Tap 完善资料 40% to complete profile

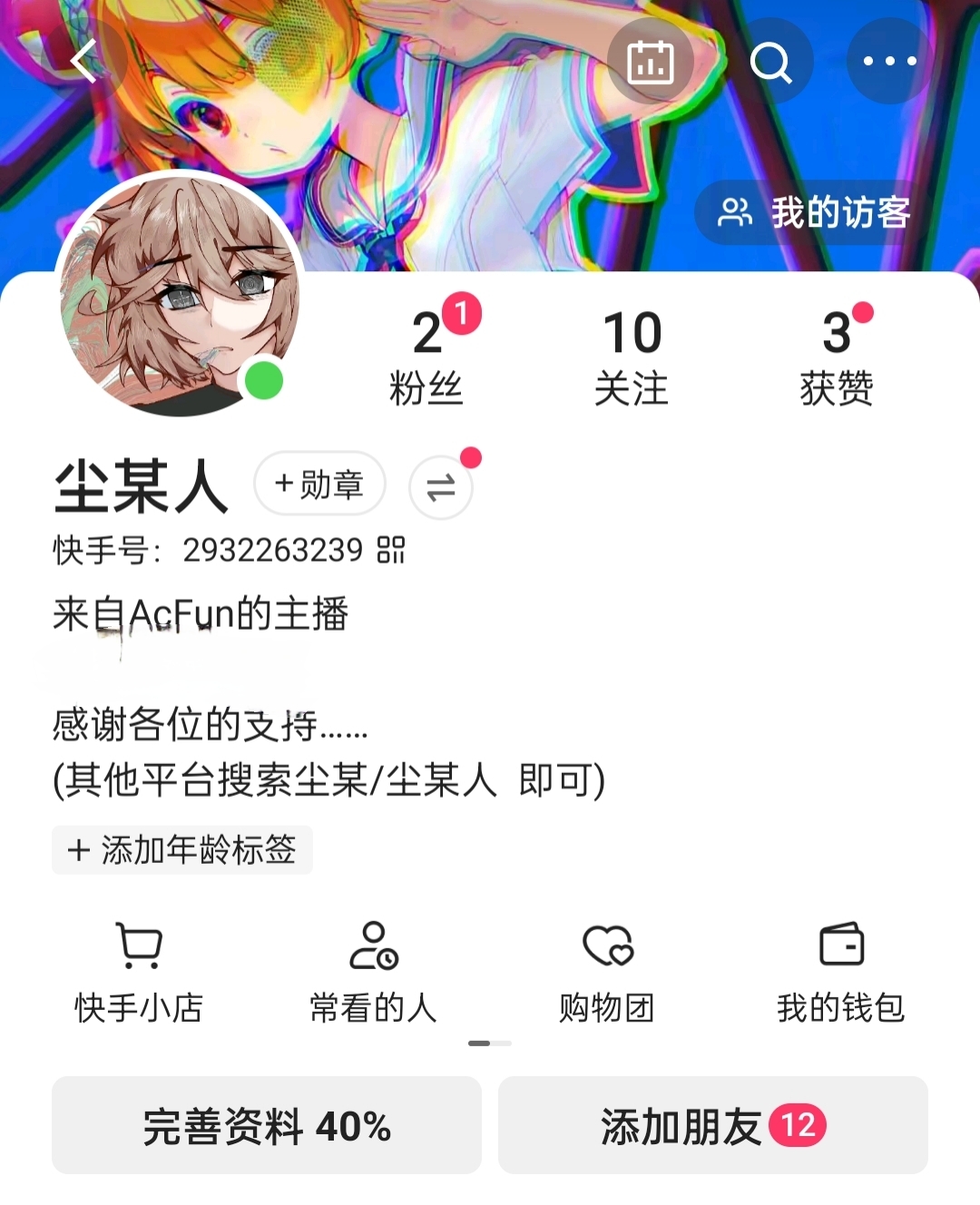267,1125
